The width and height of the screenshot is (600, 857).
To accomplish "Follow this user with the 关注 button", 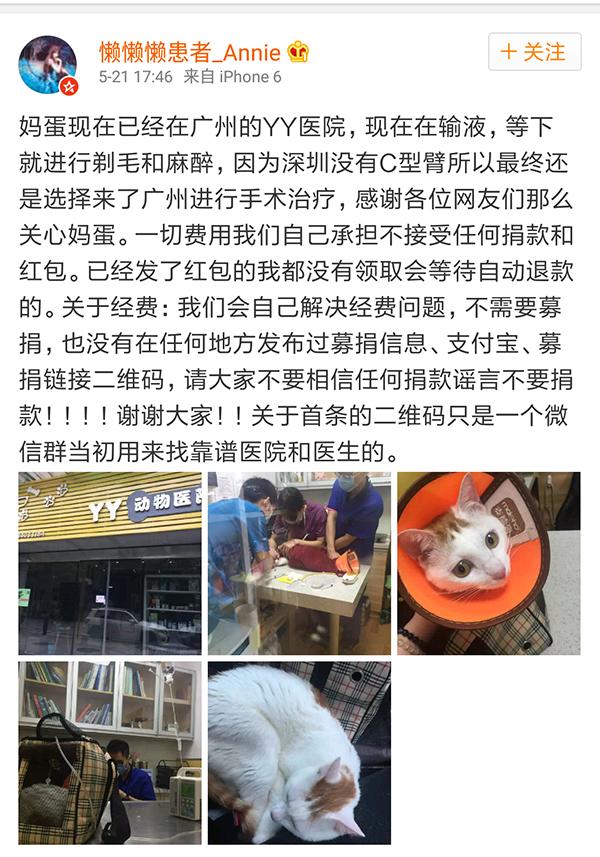I will click(x=534, y=52).
